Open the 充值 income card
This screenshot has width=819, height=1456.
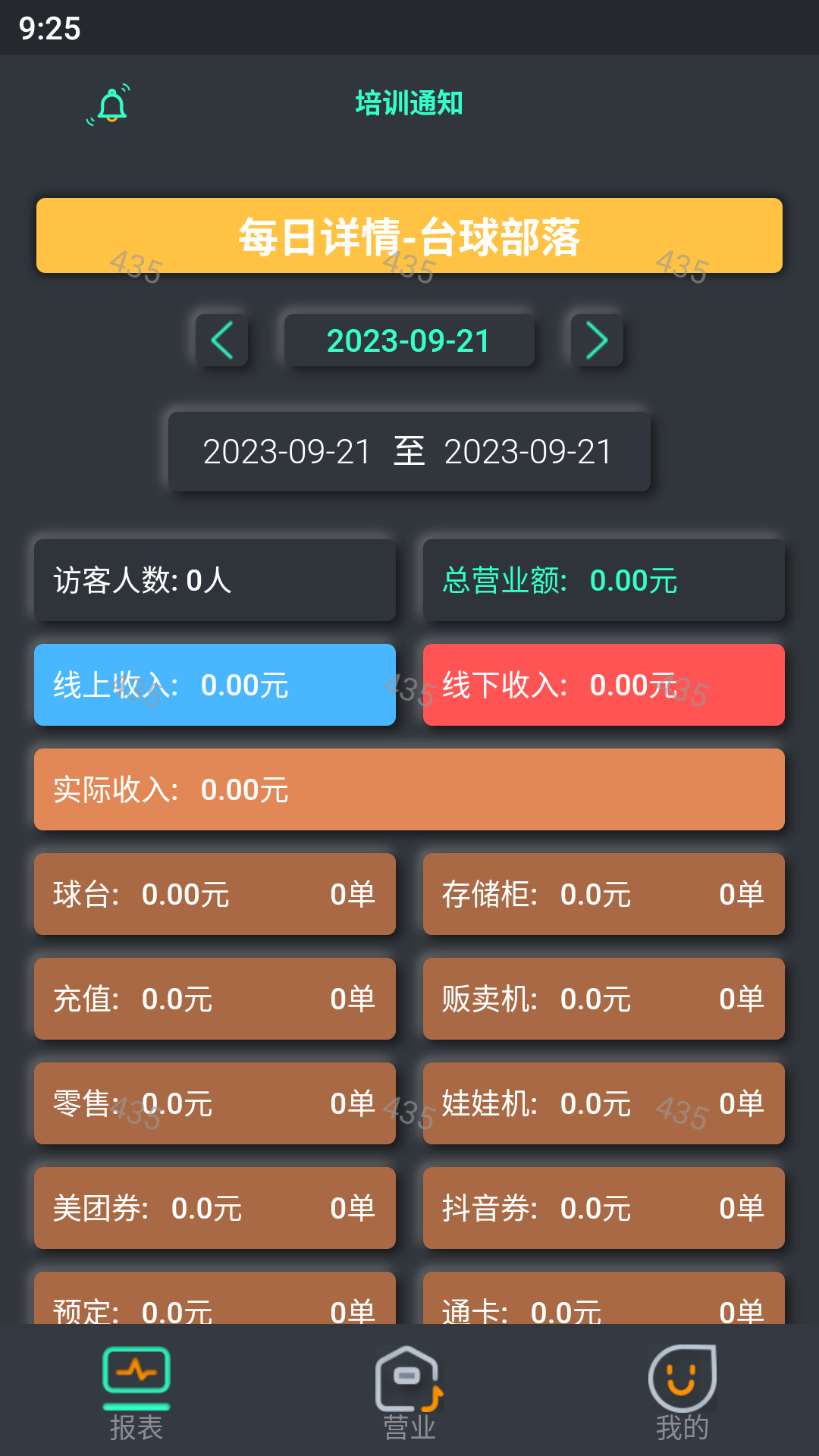[215, 999]
